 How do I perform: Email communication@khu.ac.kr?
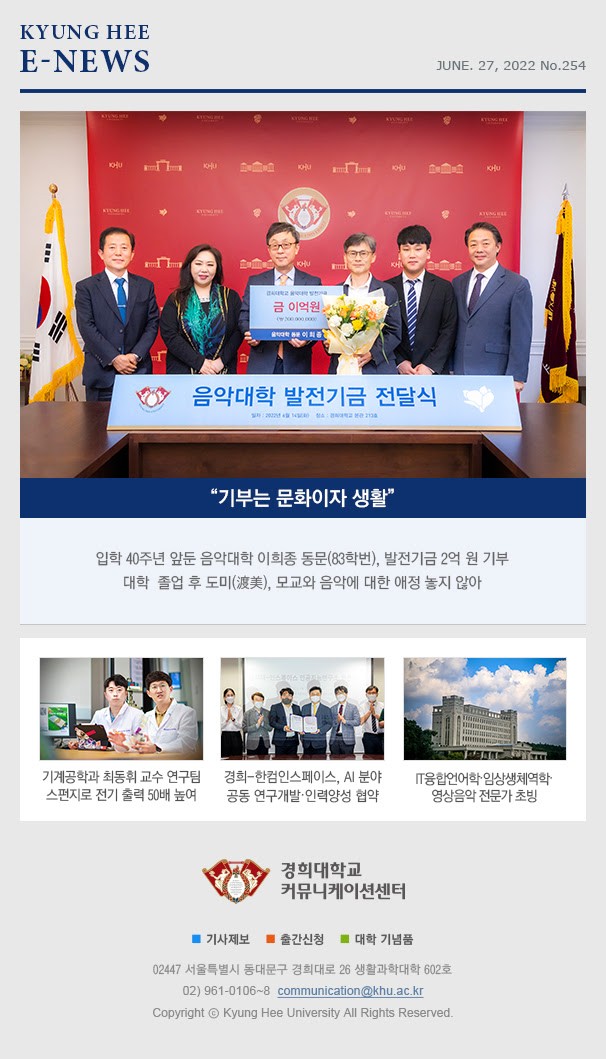tap(350, 991)
